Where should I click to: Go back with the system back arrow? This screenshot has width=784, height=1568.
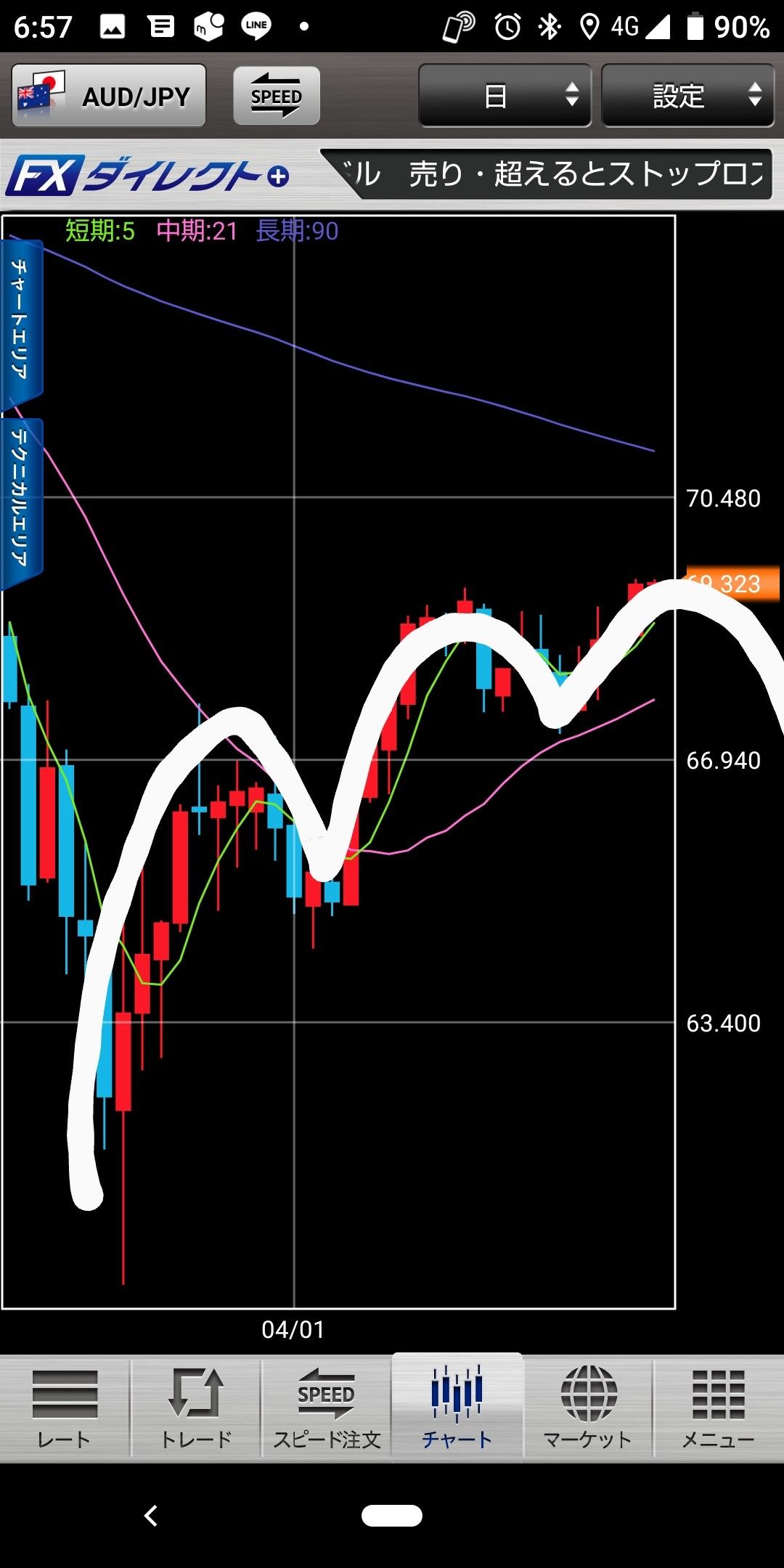(151, 1516)
